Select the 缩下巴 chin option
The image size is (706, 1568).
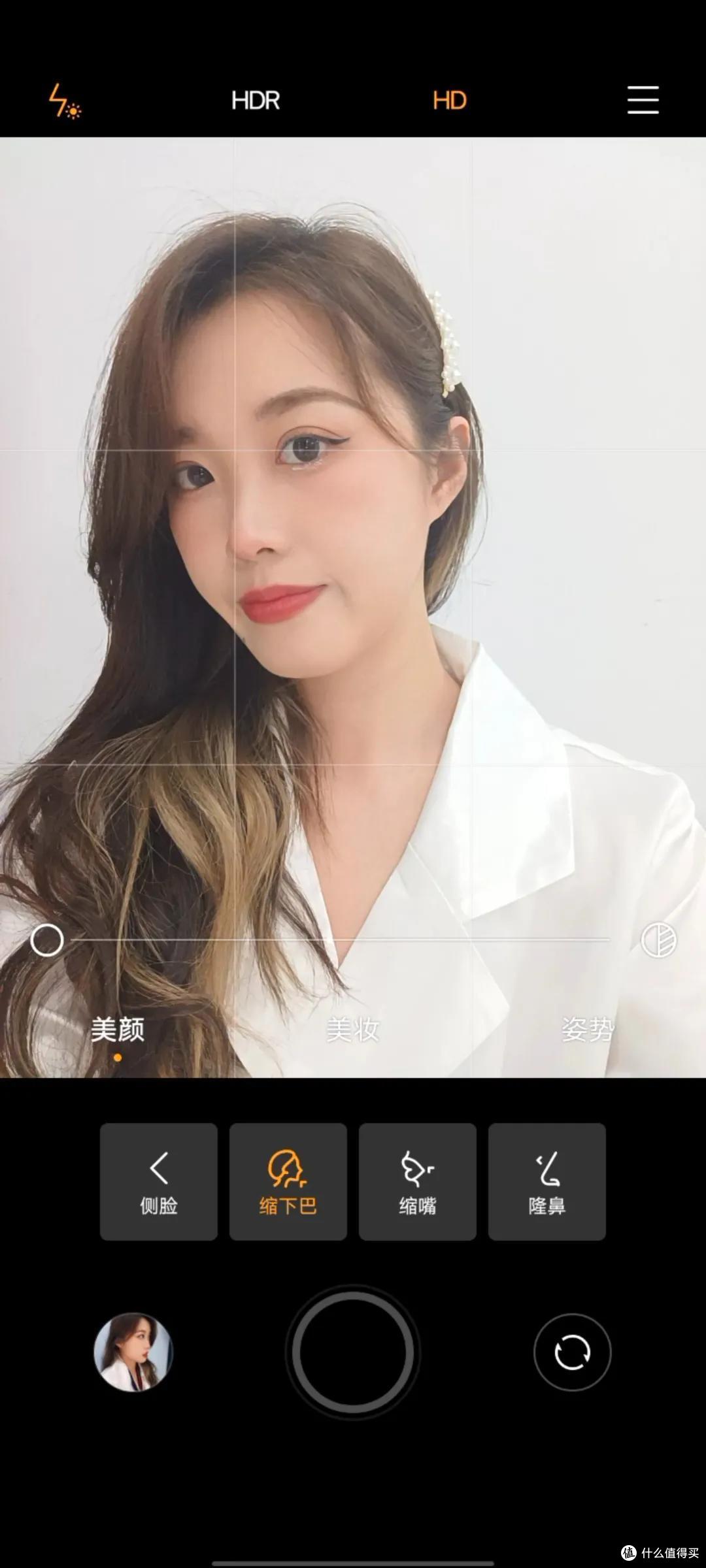[x=288, y=1182]
